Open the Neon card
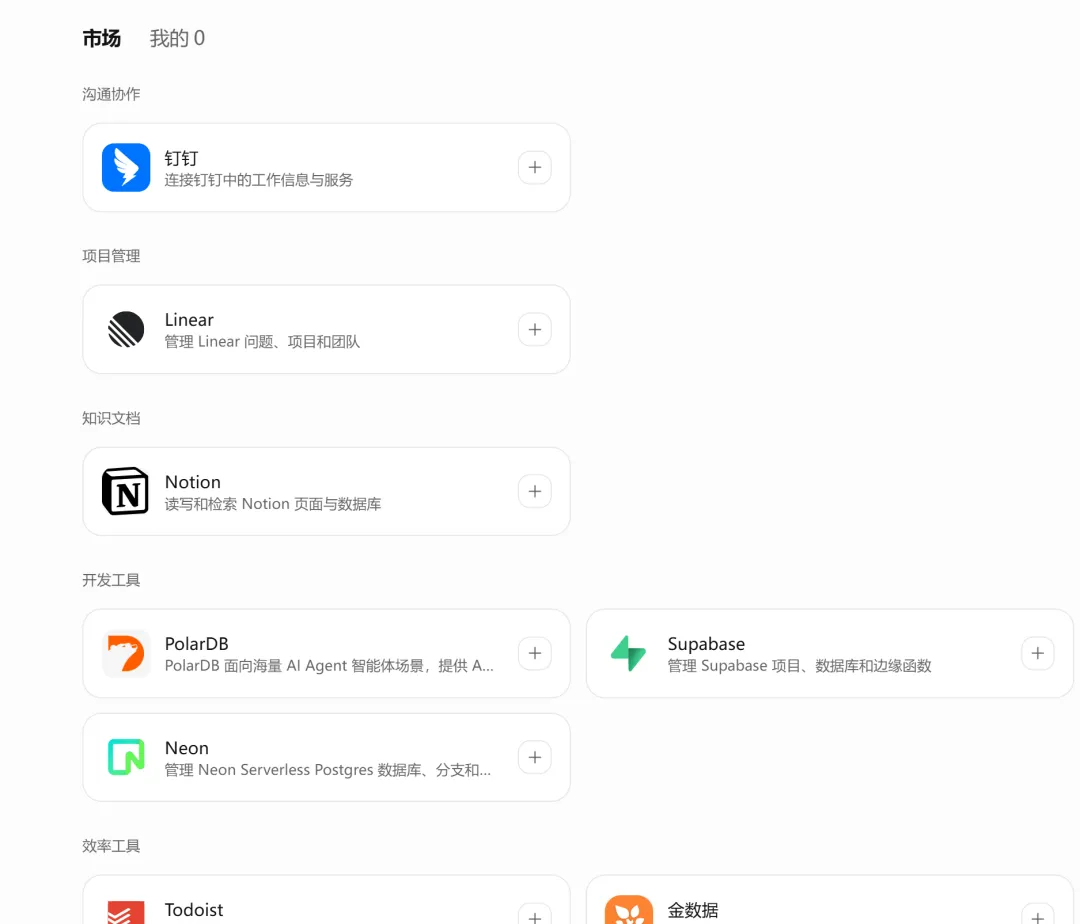 tap(326, 757)
